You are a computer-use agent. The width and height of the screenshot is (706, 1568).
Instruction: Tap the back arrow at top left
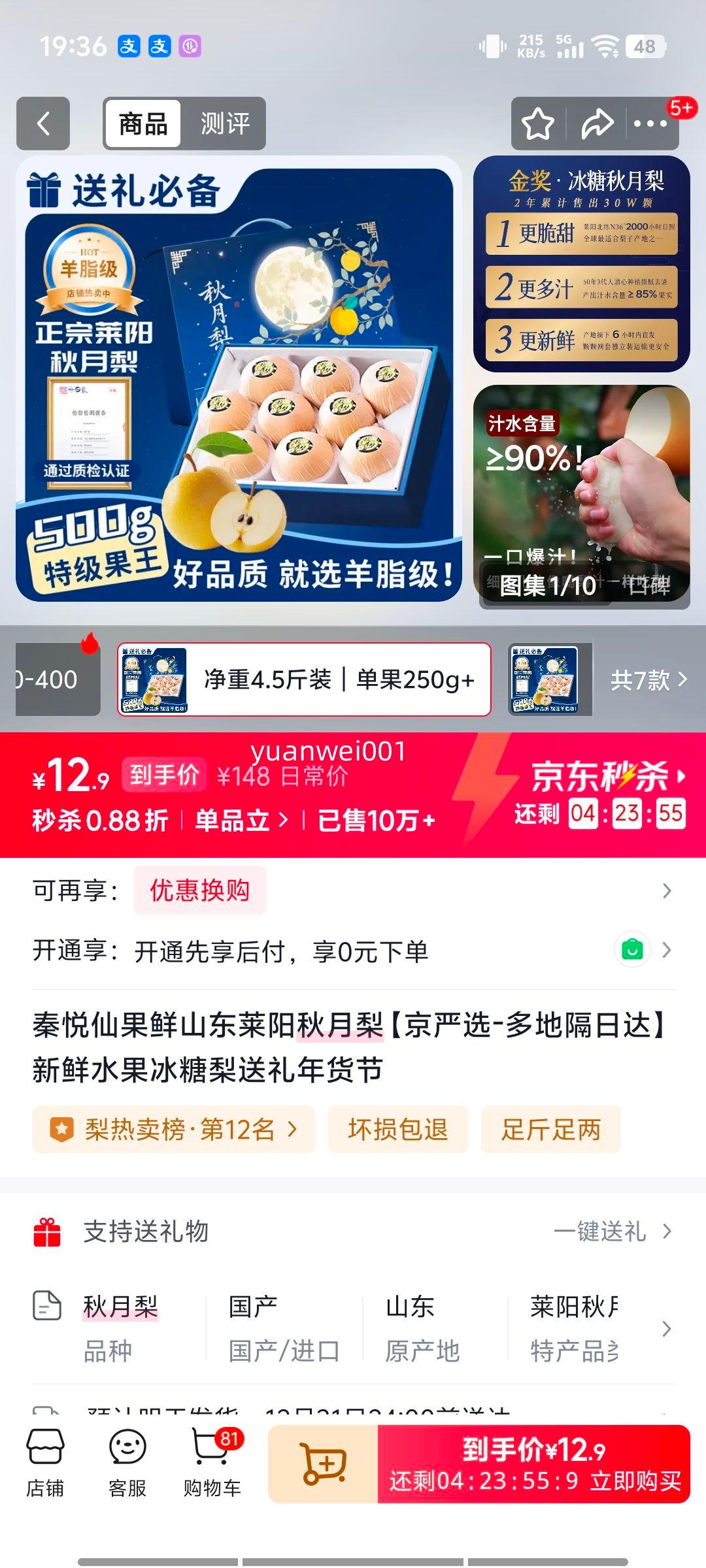tap(43, 123)
